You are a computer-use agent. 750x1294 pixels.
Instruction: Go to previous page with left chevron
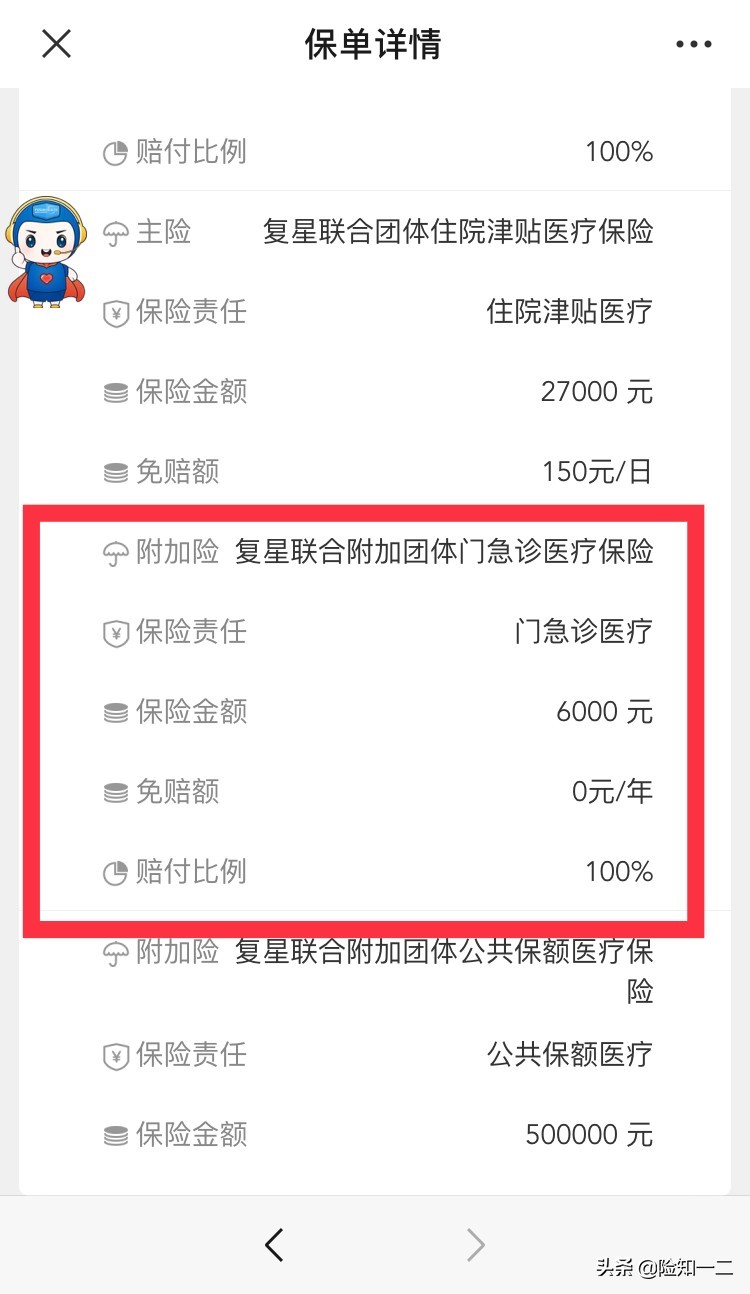[x=275, y=1243]
